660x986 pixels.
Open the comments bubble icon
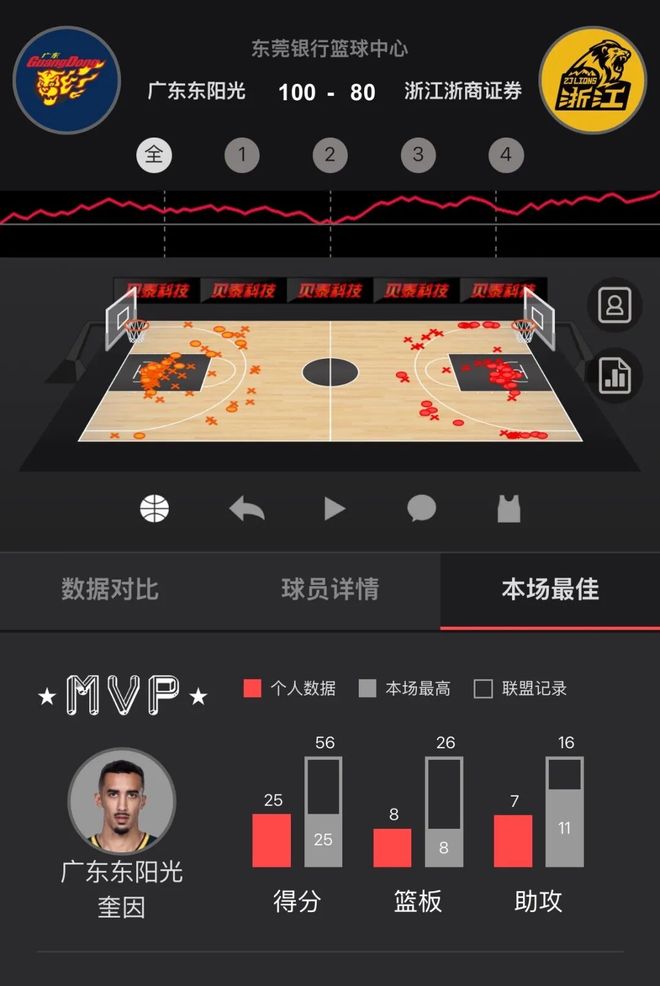point(421,509)
